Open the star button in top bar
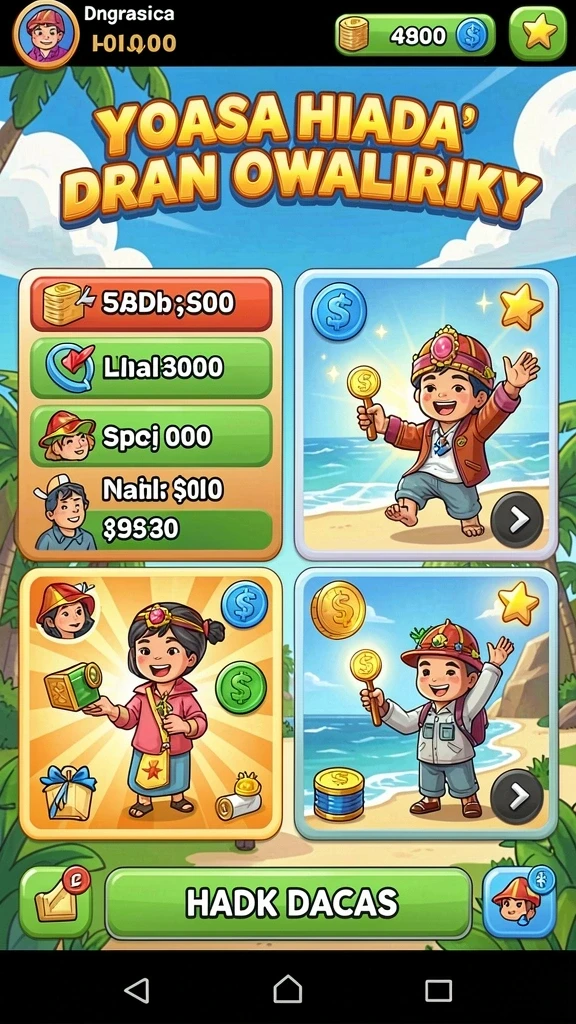The width and height of the screenshot is (576, 1024). (537, 33)
